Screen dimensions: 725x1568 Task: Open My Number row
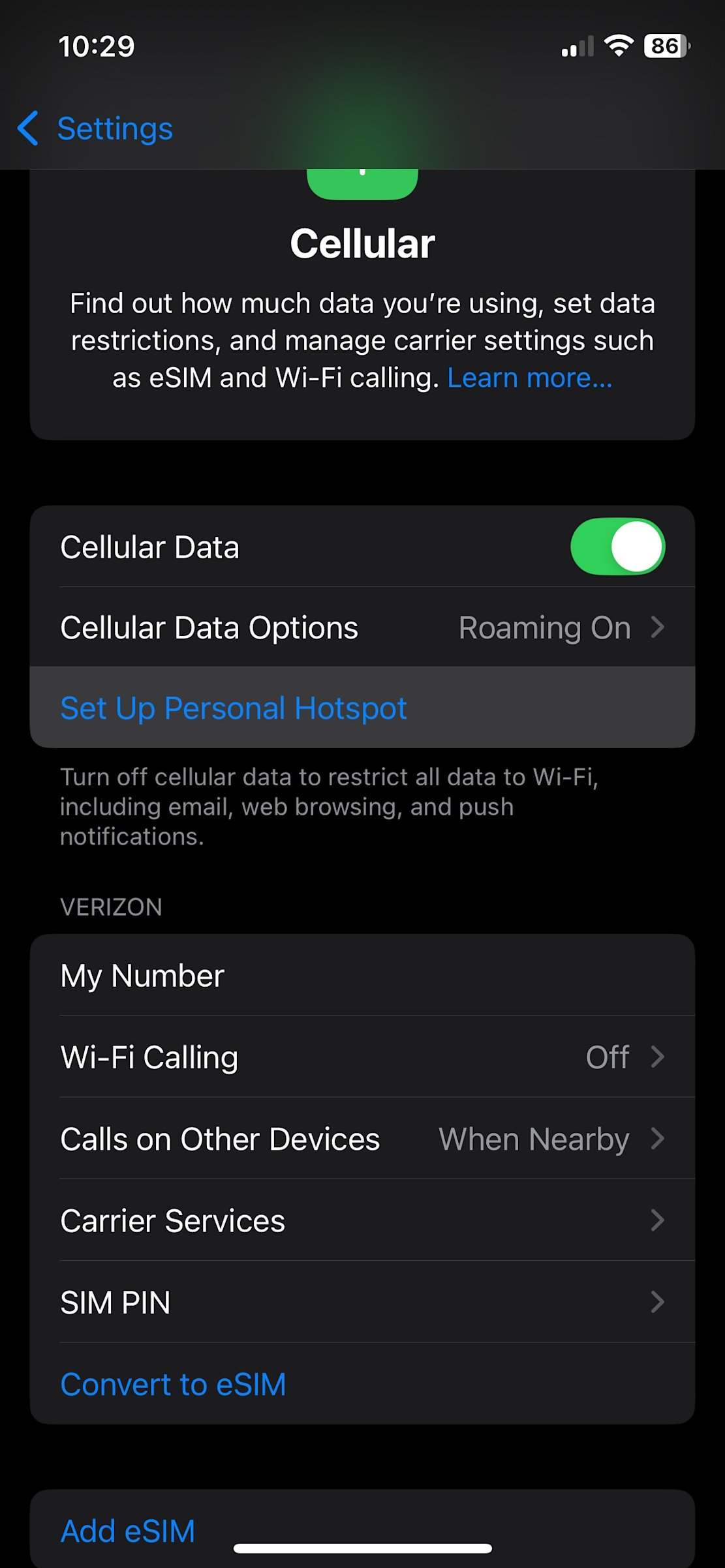click(362, 976)
